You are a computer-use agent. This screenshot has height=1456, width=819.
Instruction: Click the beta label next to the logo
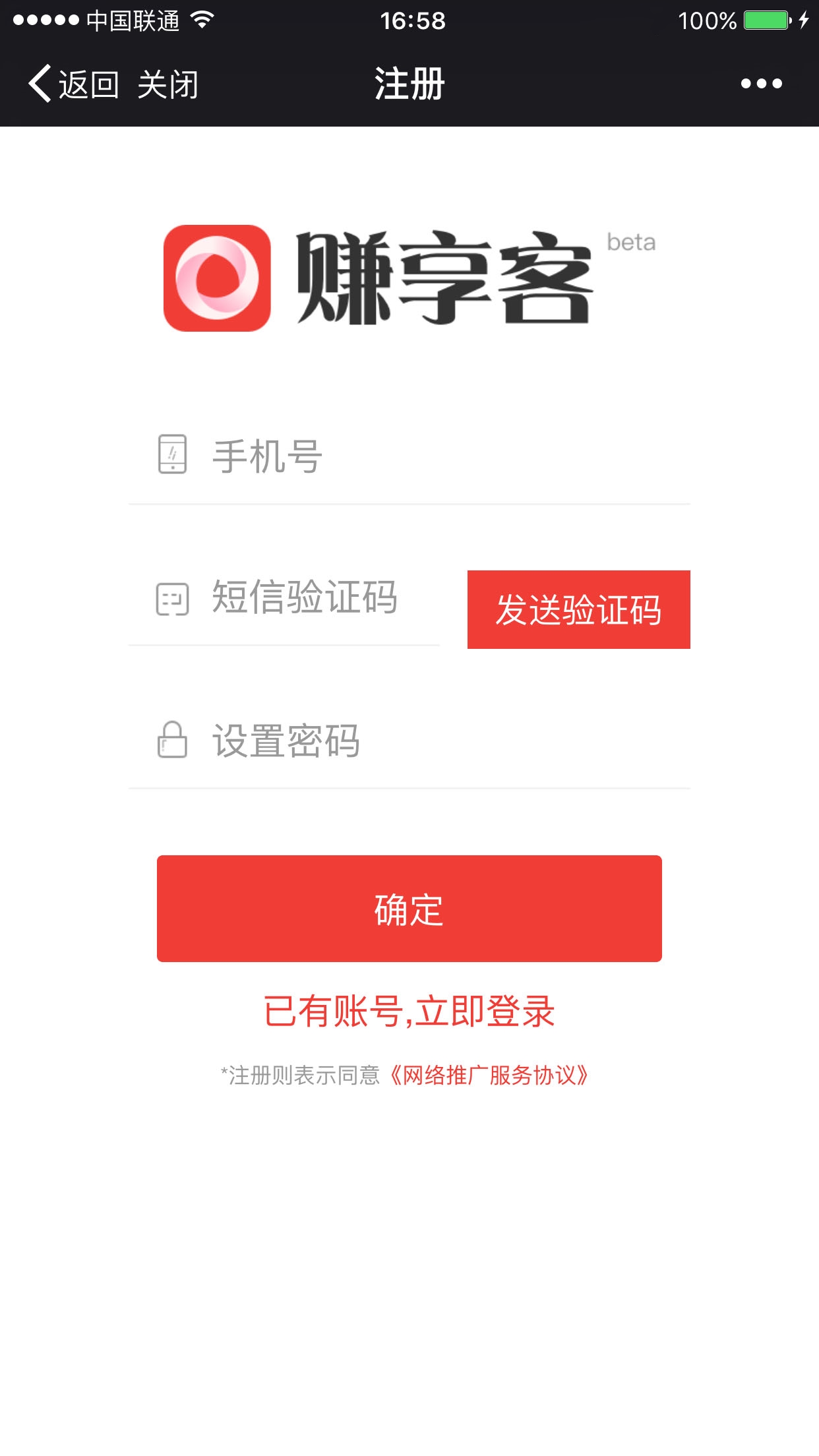tap(630, 244)
